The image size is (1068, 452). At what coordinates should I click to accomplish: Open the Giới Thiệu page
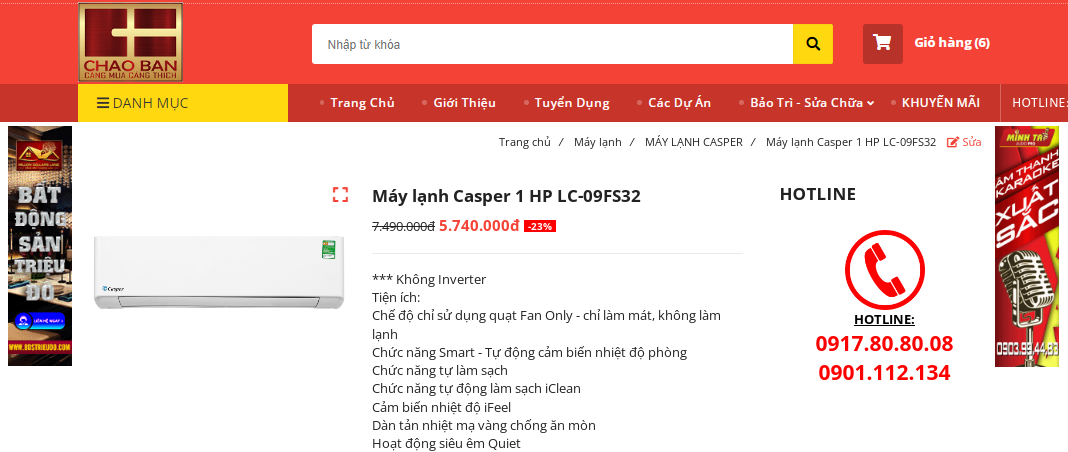(x=464, y=103)
